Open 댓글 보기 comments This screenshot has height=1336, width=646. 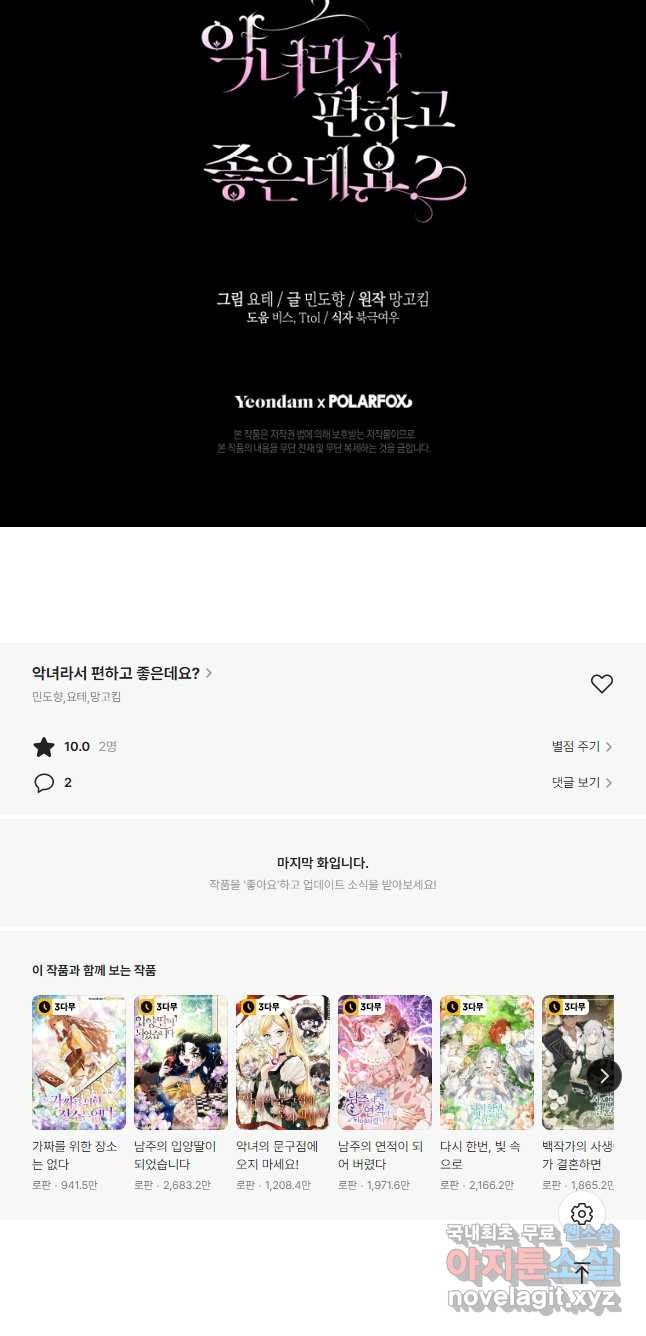click(582, 783)
